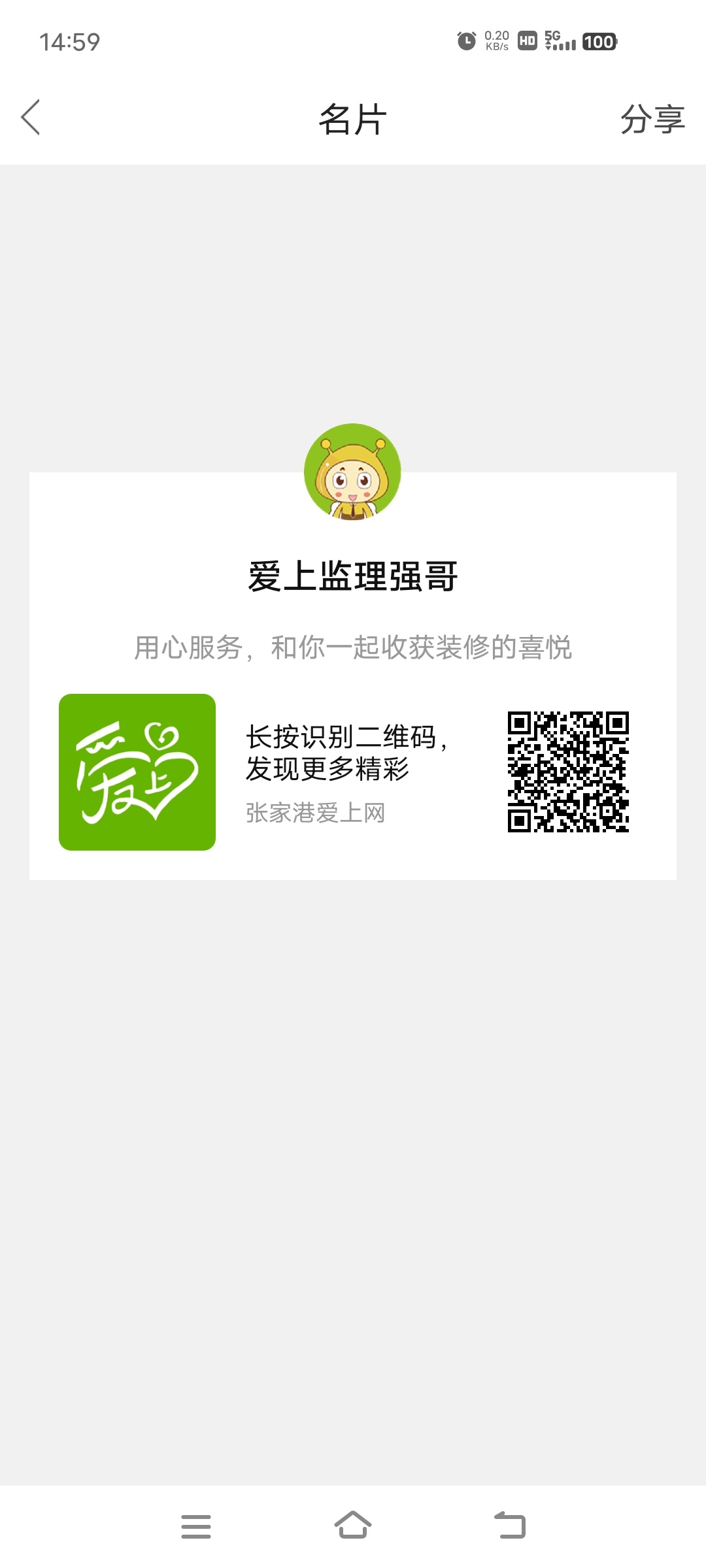Tap 分享 to share this name card
Screen dimensions: 706x1568
point(652,120)
